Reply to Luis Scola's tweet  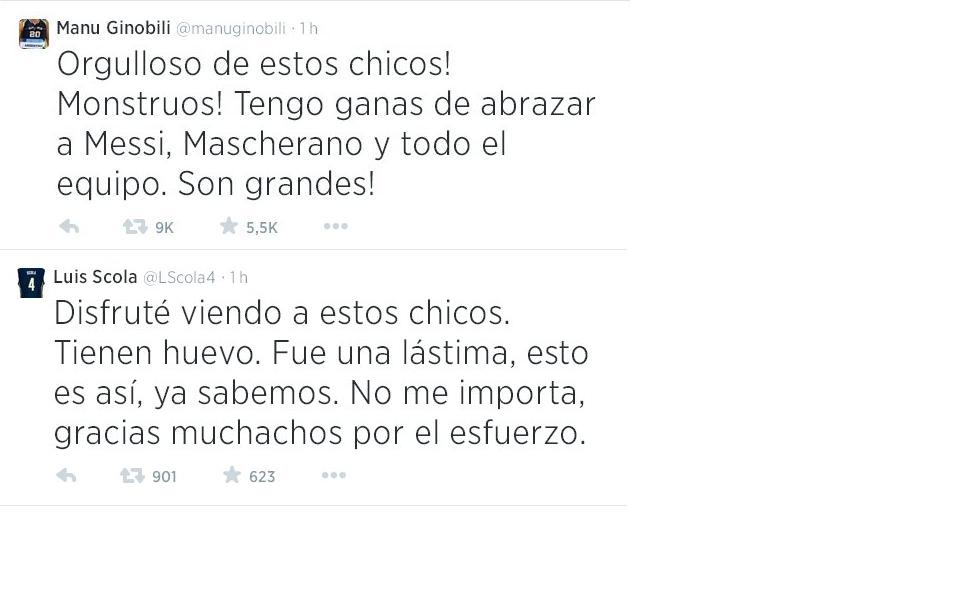pyautogui.click(x=66, y=476)
